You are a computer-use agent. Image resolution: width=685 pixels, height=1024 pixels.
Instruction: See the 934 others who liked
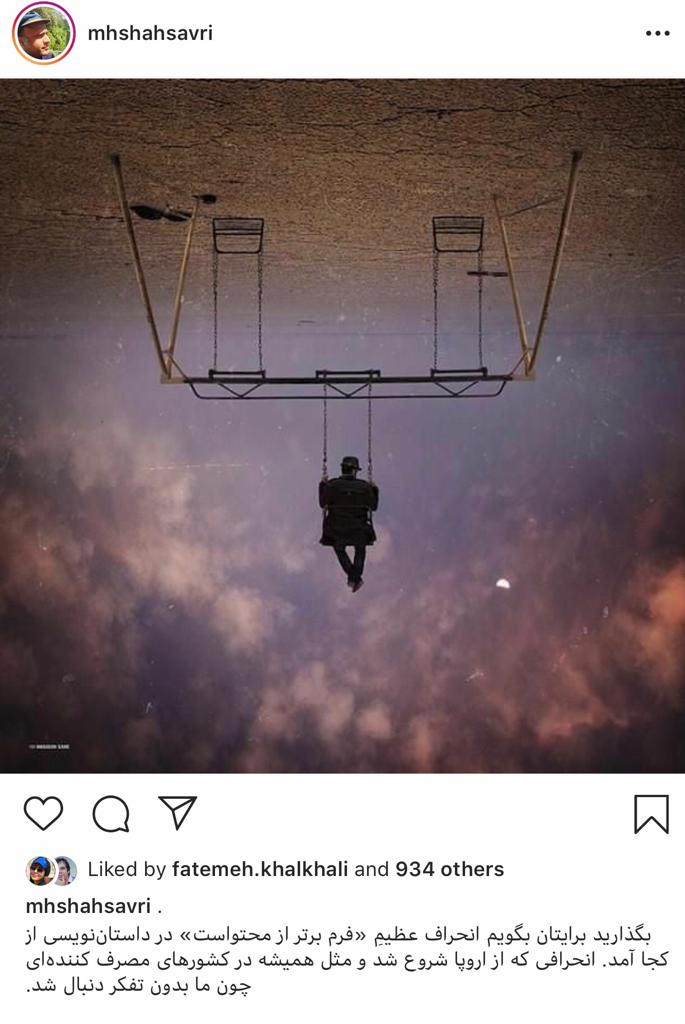[449, 869]
